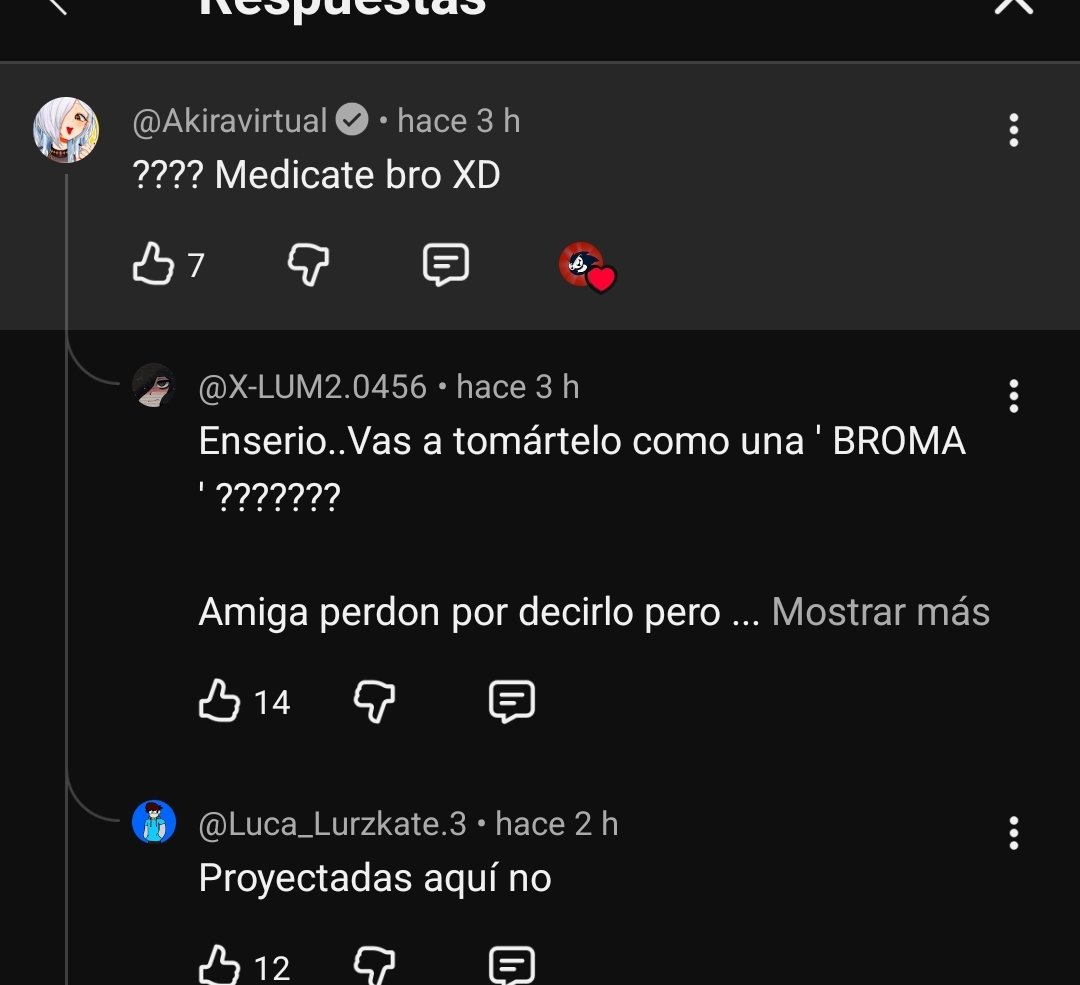Dislike @Akiravirtual's comment
The height and width of the screenshot is (985, 1080).
pyautogui.click(x=308, y=265)
